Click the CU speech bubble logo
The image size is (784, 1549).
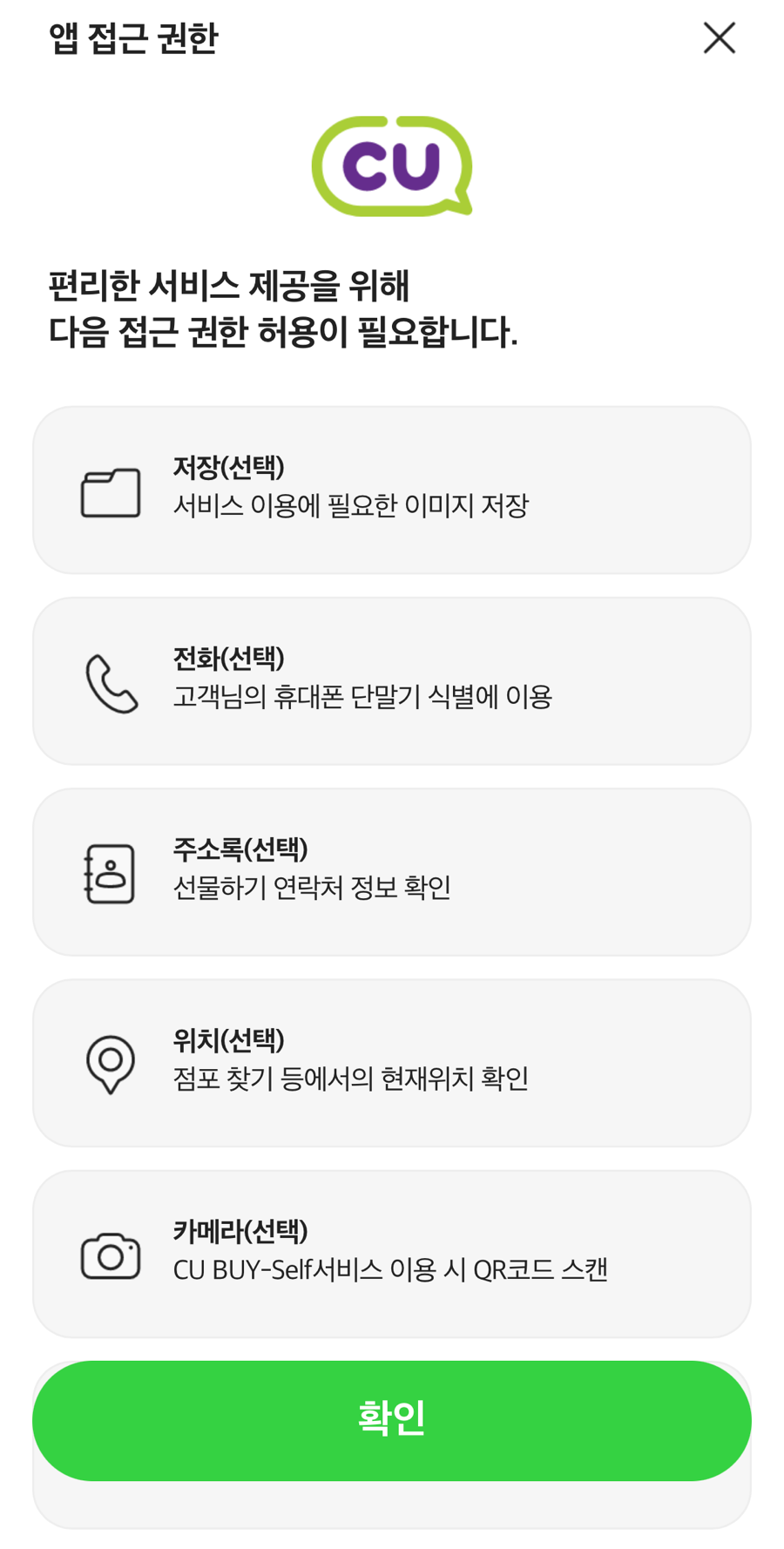tap(392, 166)
